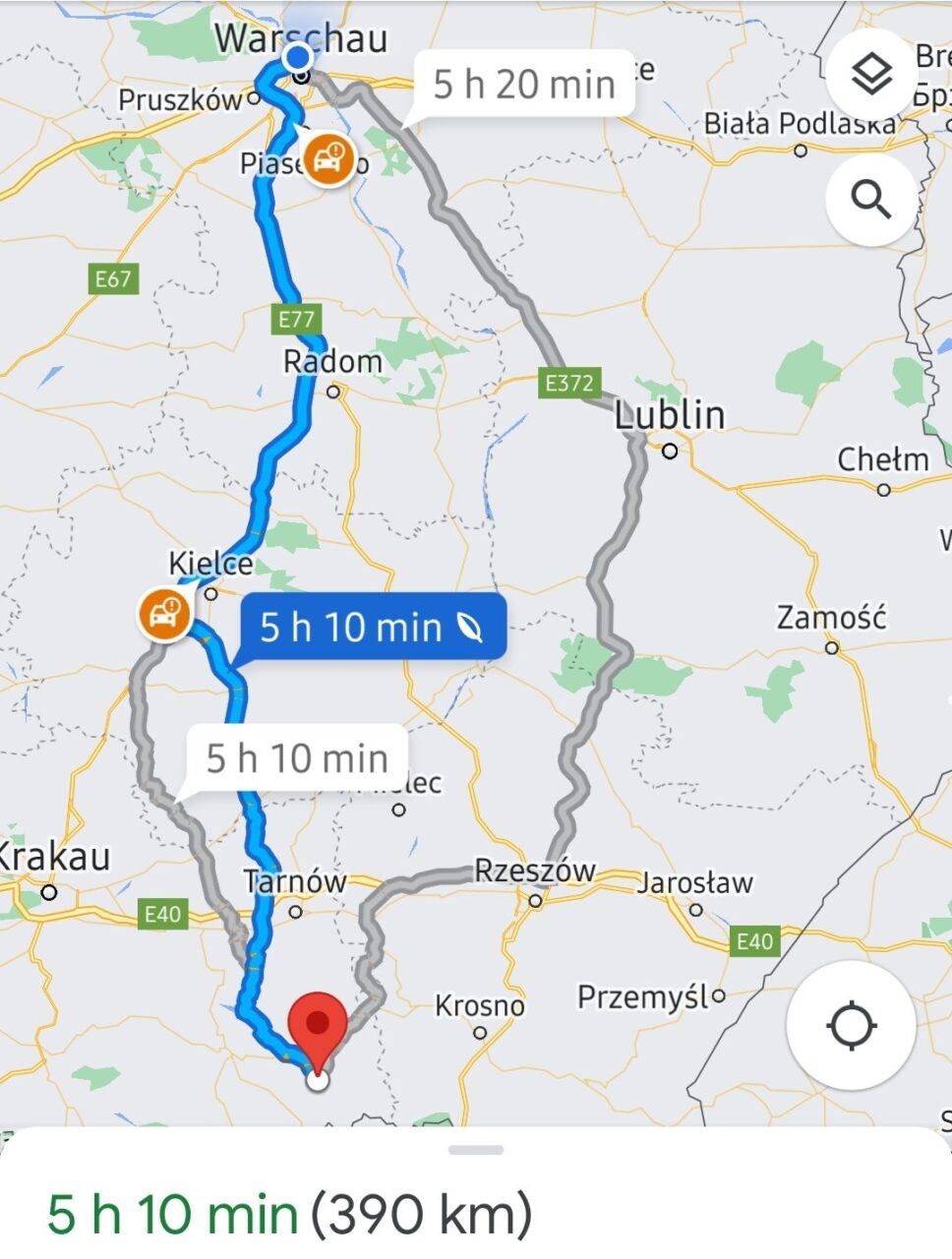Open traffic incident near Kielce
Viewport: 952px width, 1259px height.
click(165, 615)
